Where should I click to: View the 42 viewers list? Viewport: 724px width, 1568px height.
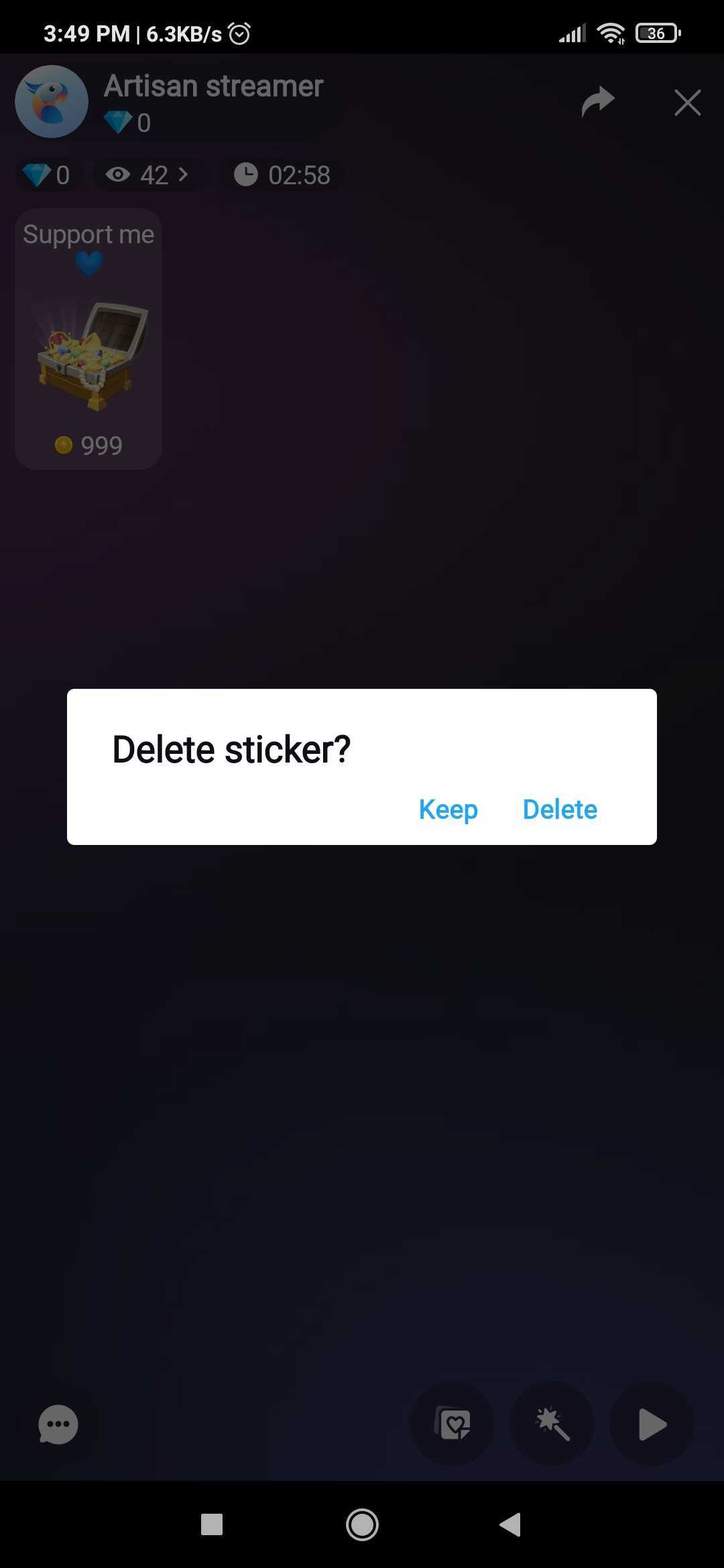pyautogui.click(x=147, y=176)
